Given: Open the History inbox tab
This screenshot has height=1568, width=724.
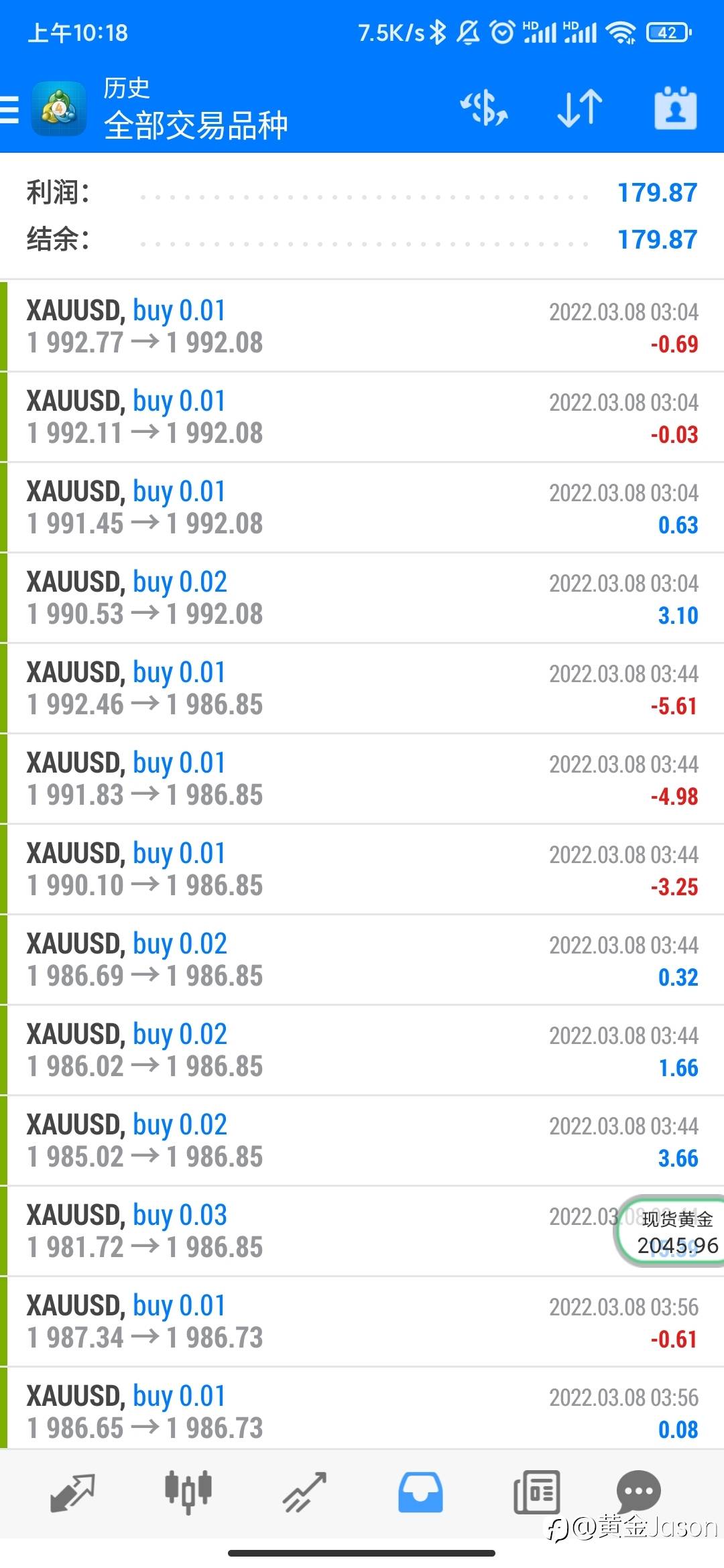Looking at the screenshot, I should click(420, 1492).
